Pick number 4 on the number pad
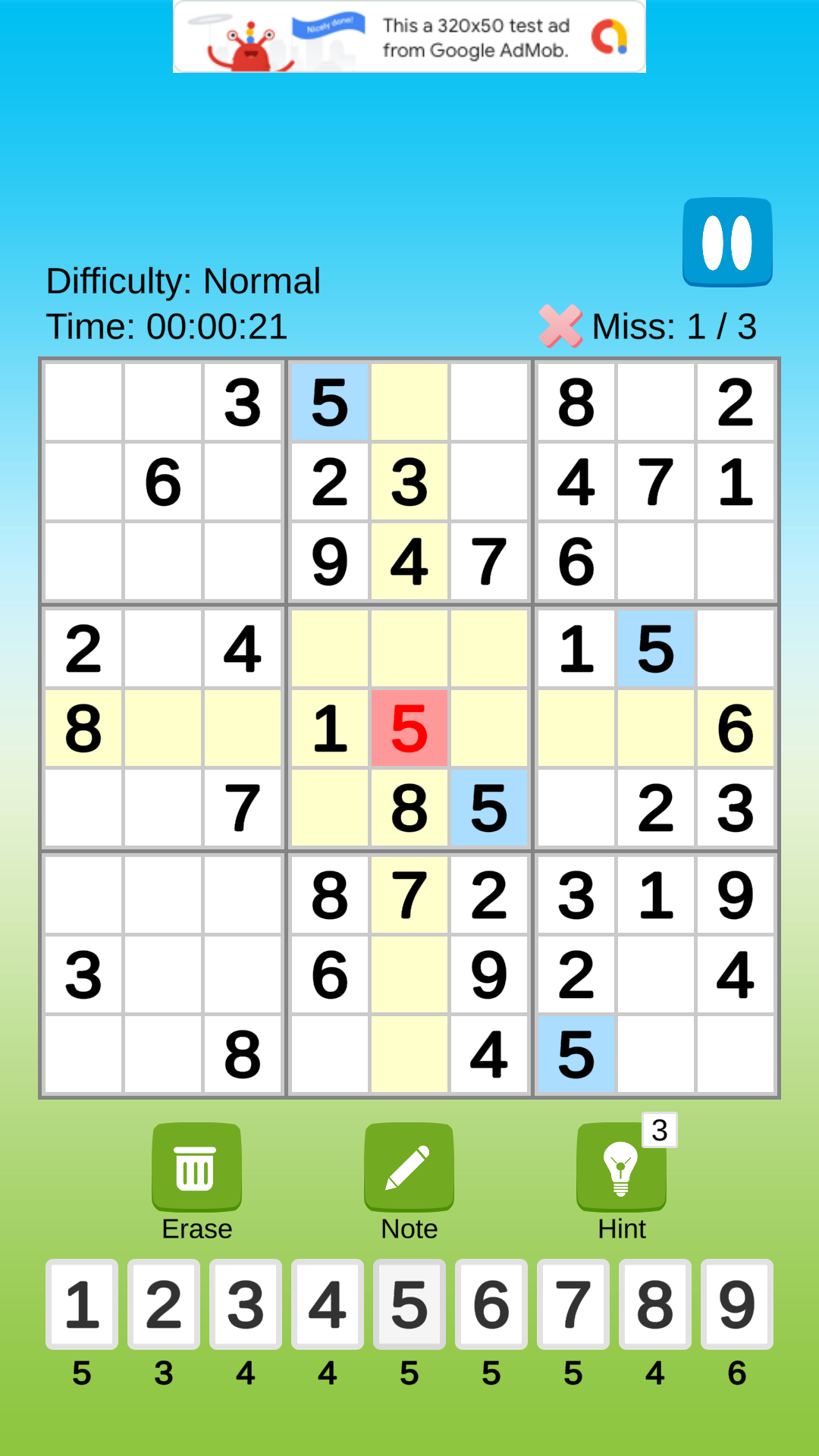 pyautogui.click(x=328, y=1304)
